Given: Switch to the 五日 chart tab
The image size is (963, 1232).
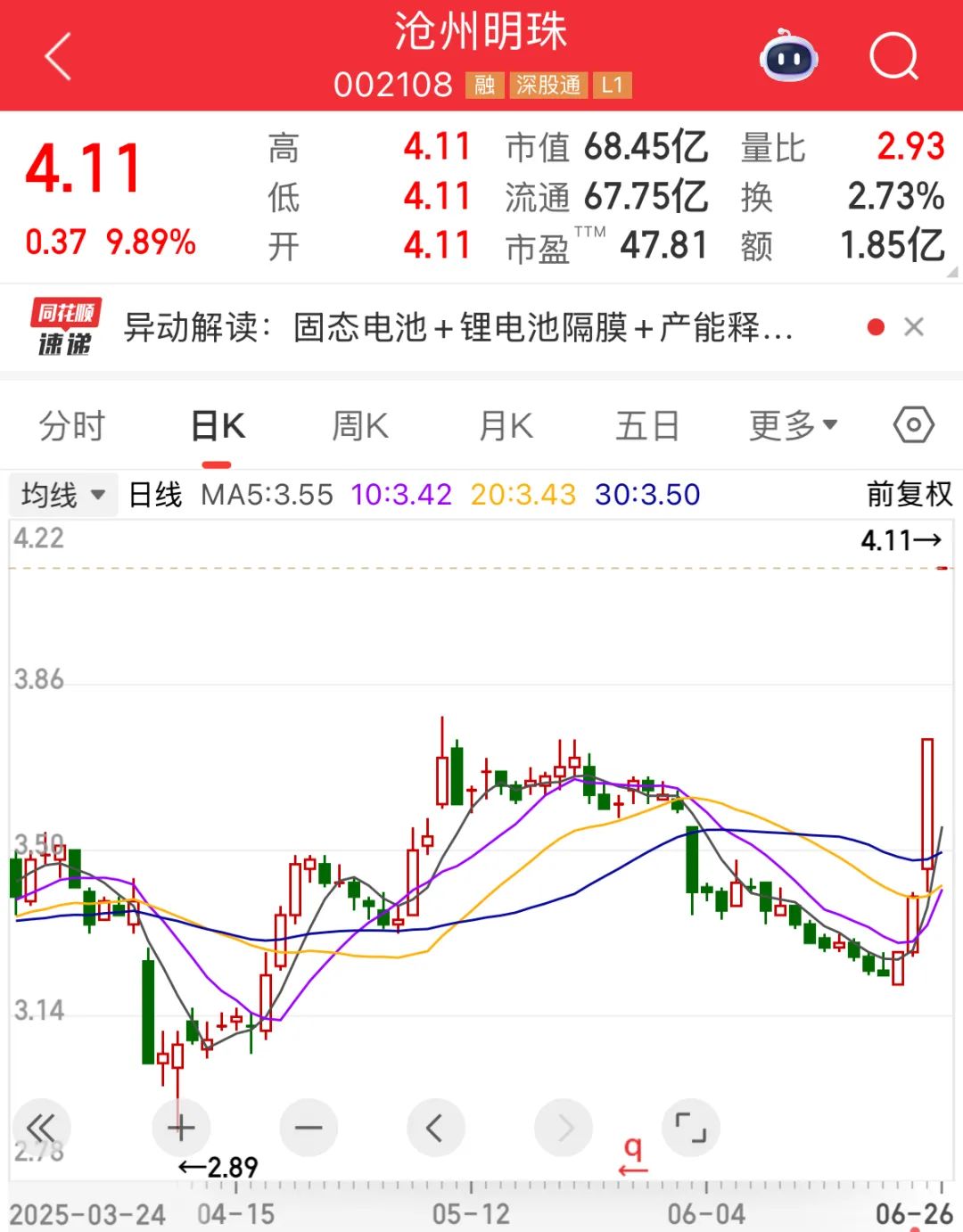Looking at the screenshot, I should [x=647, y=426].
